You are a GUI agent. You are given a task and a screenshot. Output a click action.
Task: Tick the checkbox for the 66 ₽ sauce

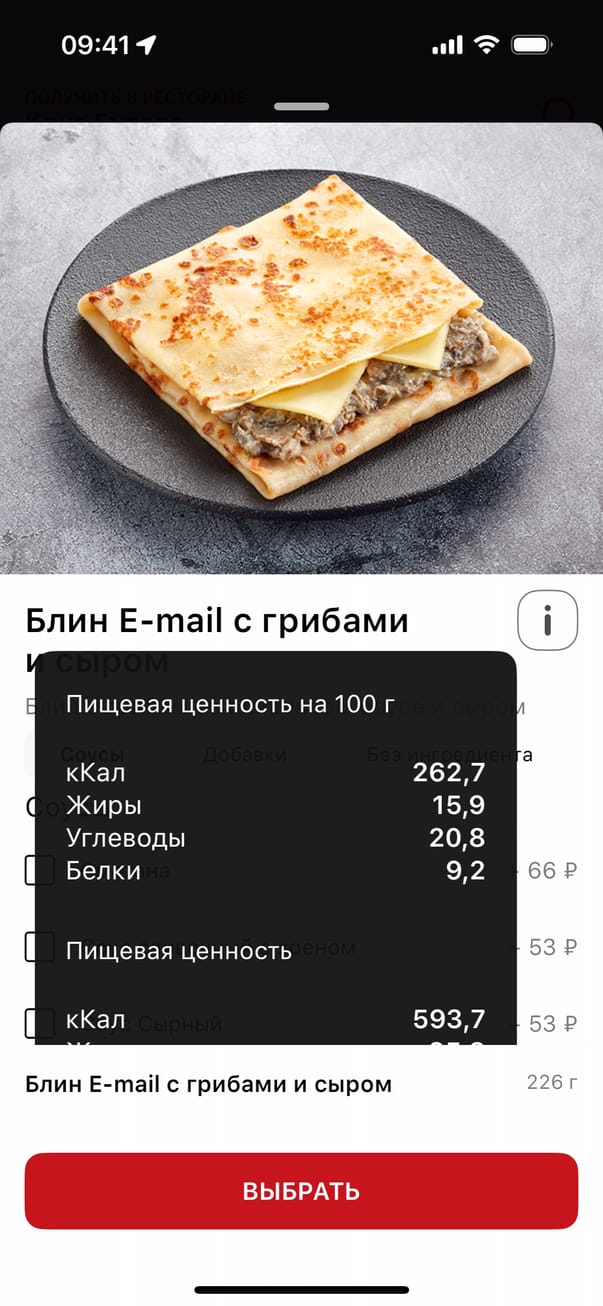point(39,870)
